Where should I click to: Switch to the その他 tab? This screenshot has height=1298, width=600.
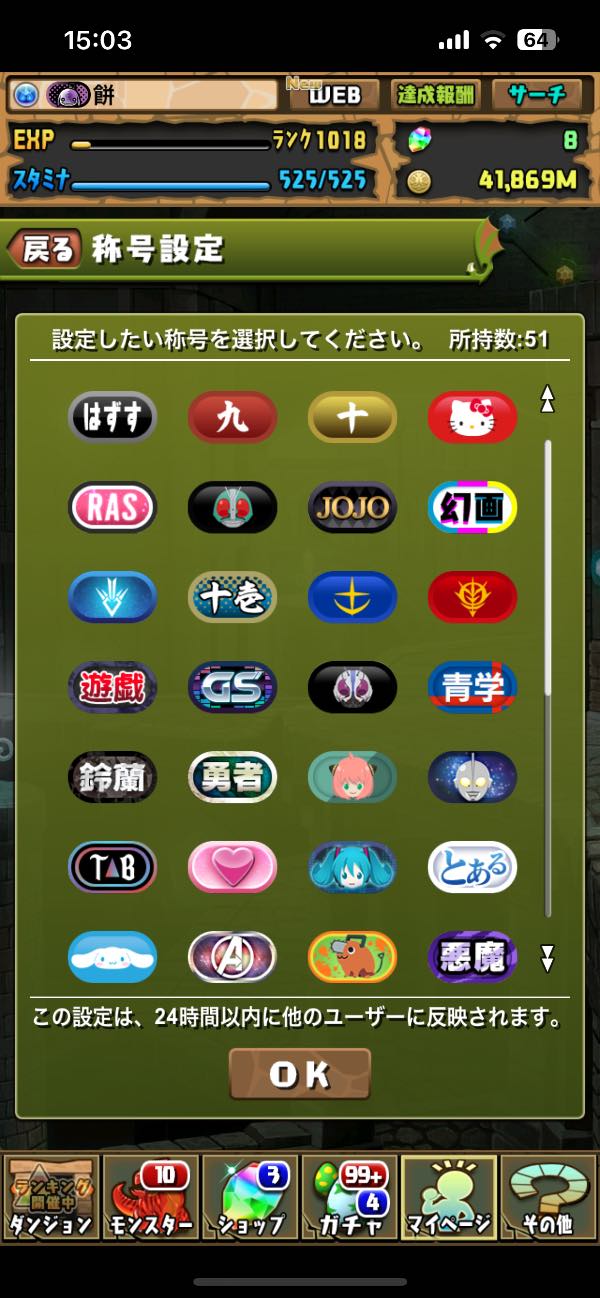click(x=548, y=1197)
